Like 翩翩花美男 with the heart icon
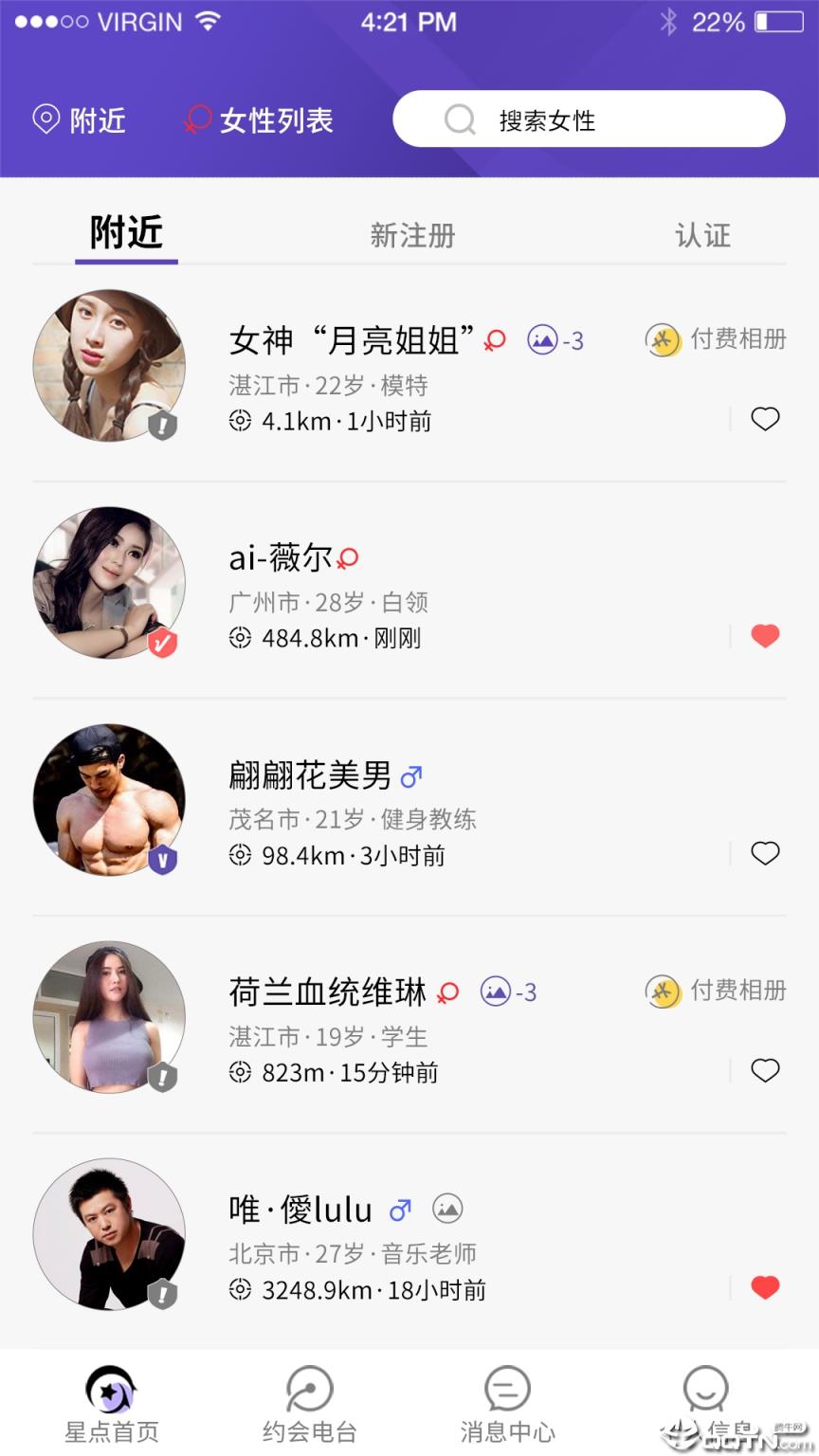This screenshot has width=819, height=1456. coord(765,853)
